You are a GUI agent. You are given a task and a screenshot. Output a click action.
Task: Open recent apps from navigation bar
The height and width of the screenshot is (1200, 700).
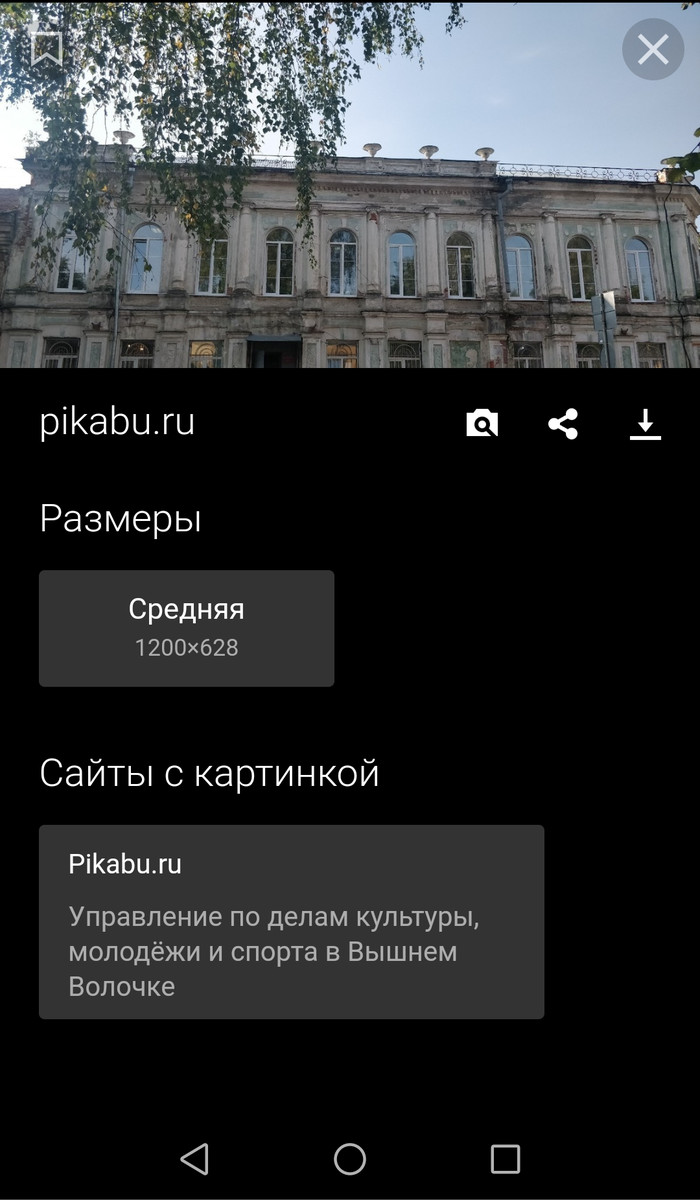pyautogui.click(x=505, y=1159)
